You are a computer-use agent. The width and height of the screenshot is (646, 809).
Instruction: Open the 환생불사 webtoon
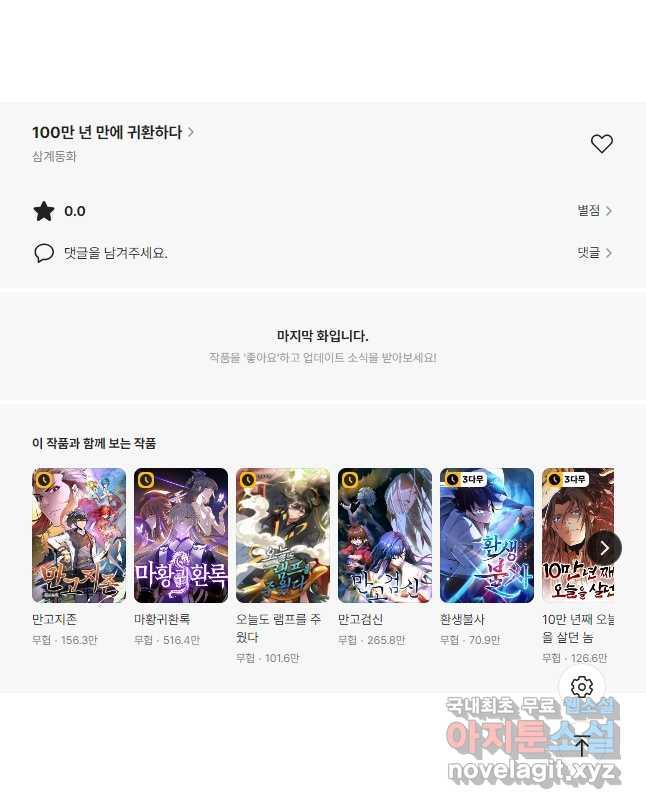point(487,535)
